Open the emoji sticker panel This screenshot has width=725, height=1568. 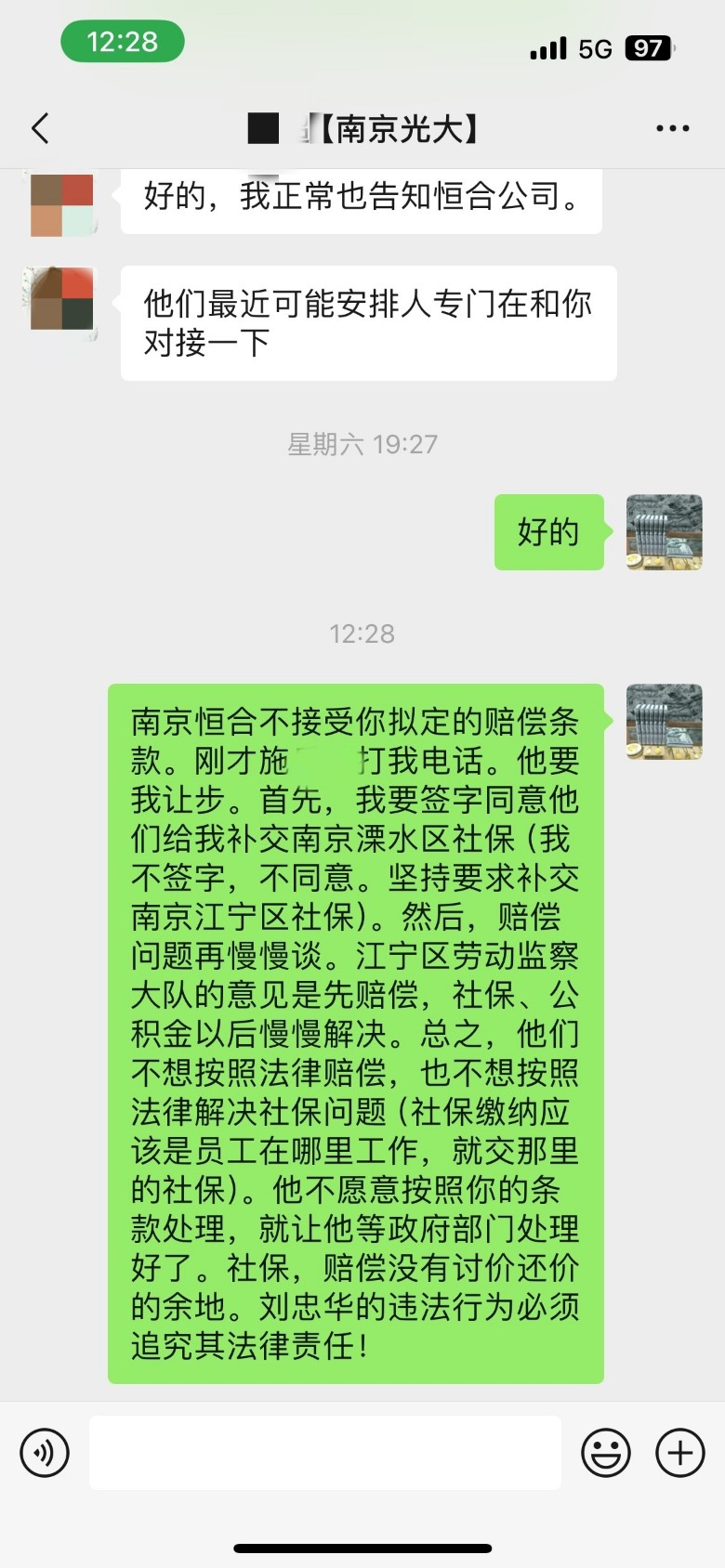tap(606, 1452)
